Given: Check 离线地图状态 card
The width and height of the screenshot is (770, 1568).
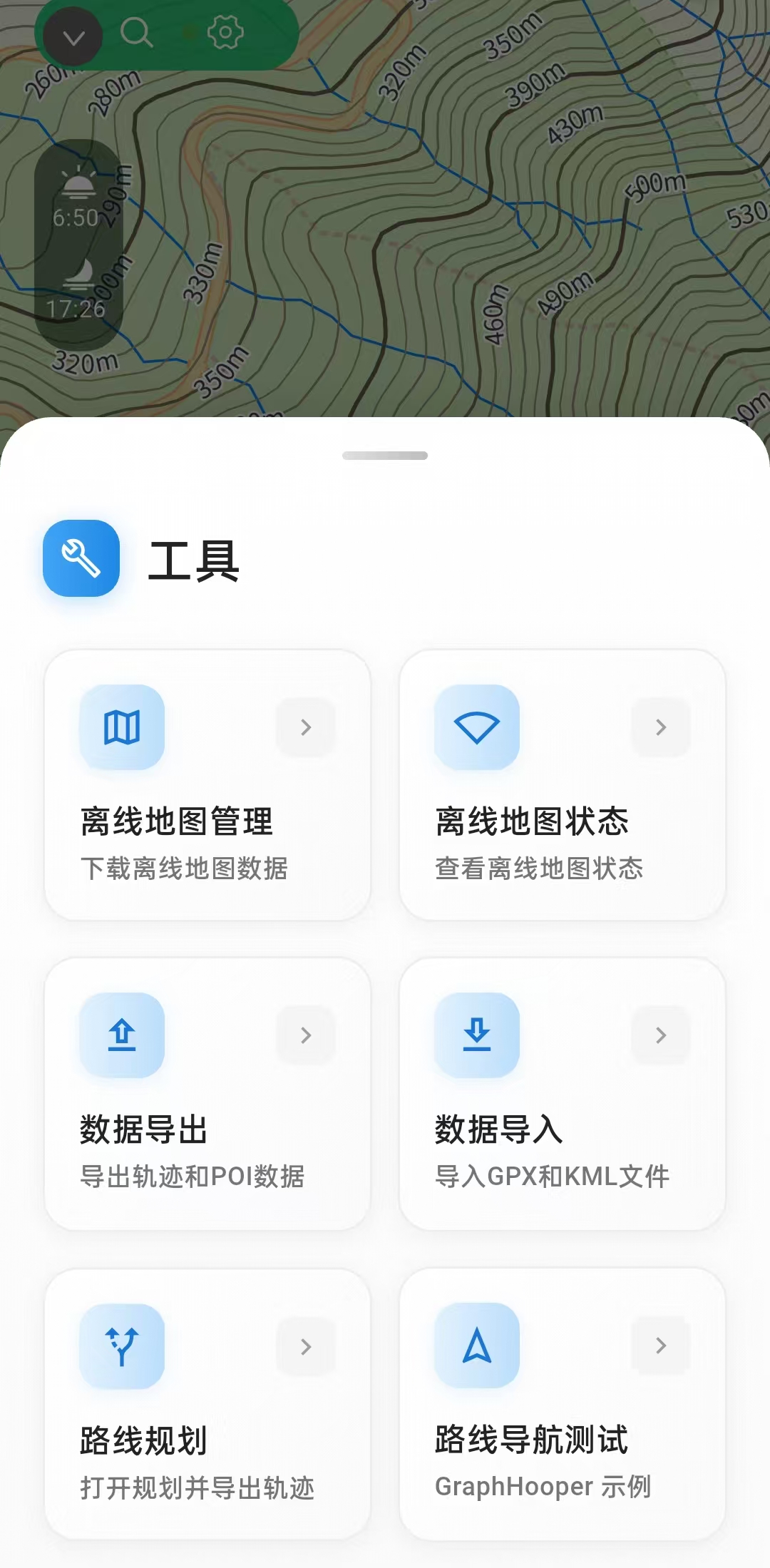Looking at the screenshot, I should tap(562, 784).
